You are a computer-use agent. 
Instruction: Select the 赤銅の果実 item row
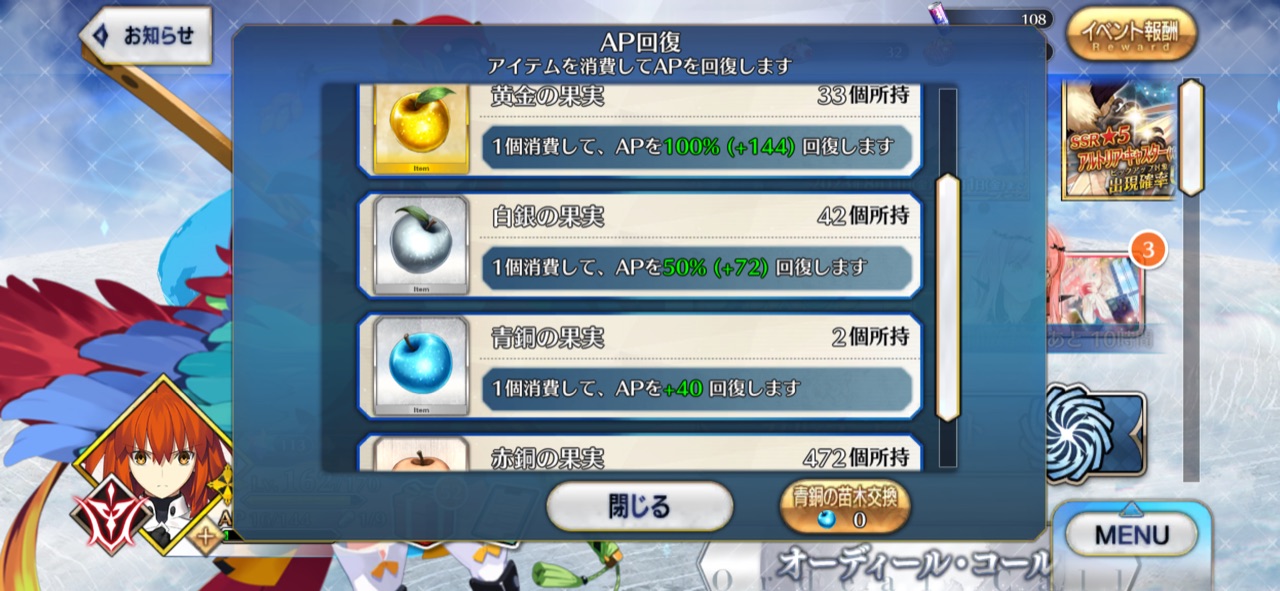(640, 456)
